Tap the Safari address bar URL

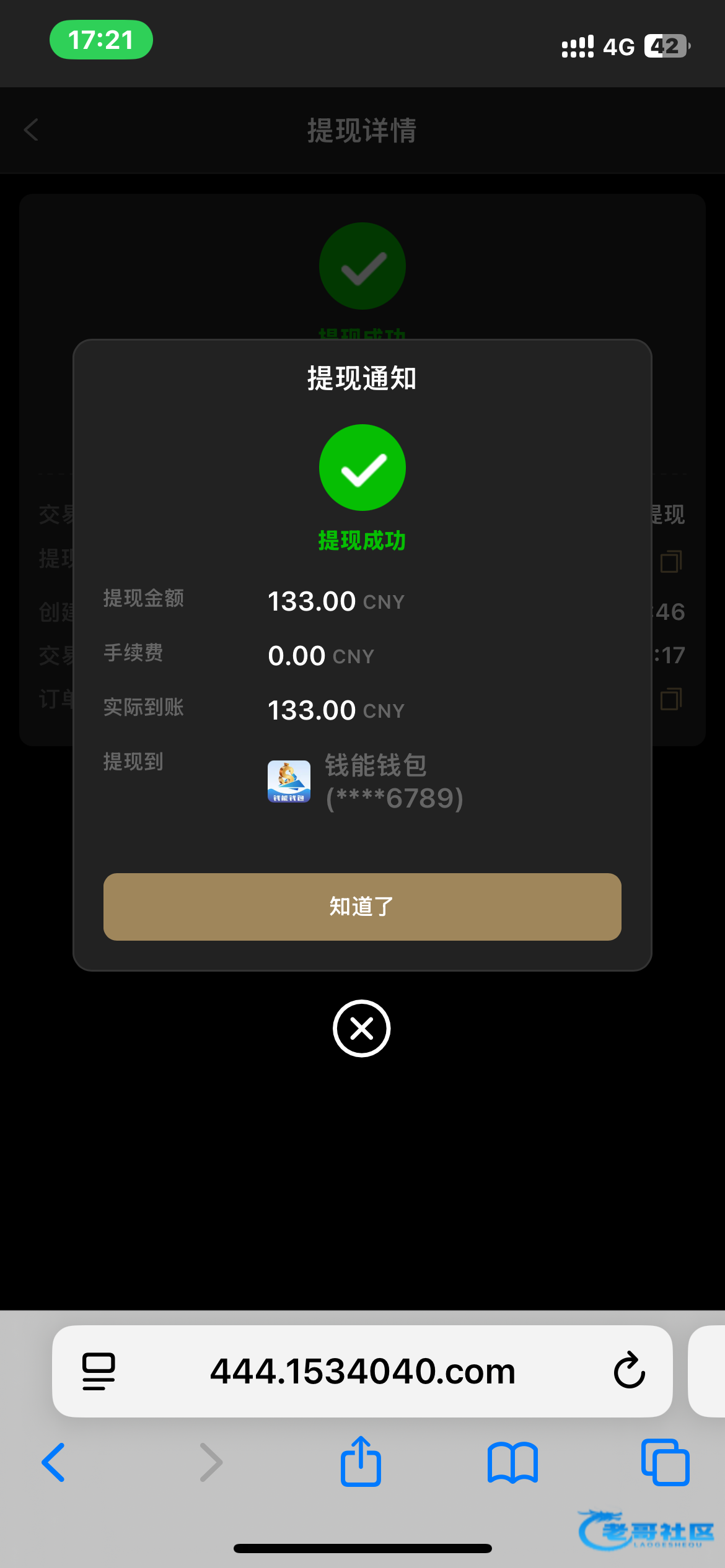[362, 1371]
